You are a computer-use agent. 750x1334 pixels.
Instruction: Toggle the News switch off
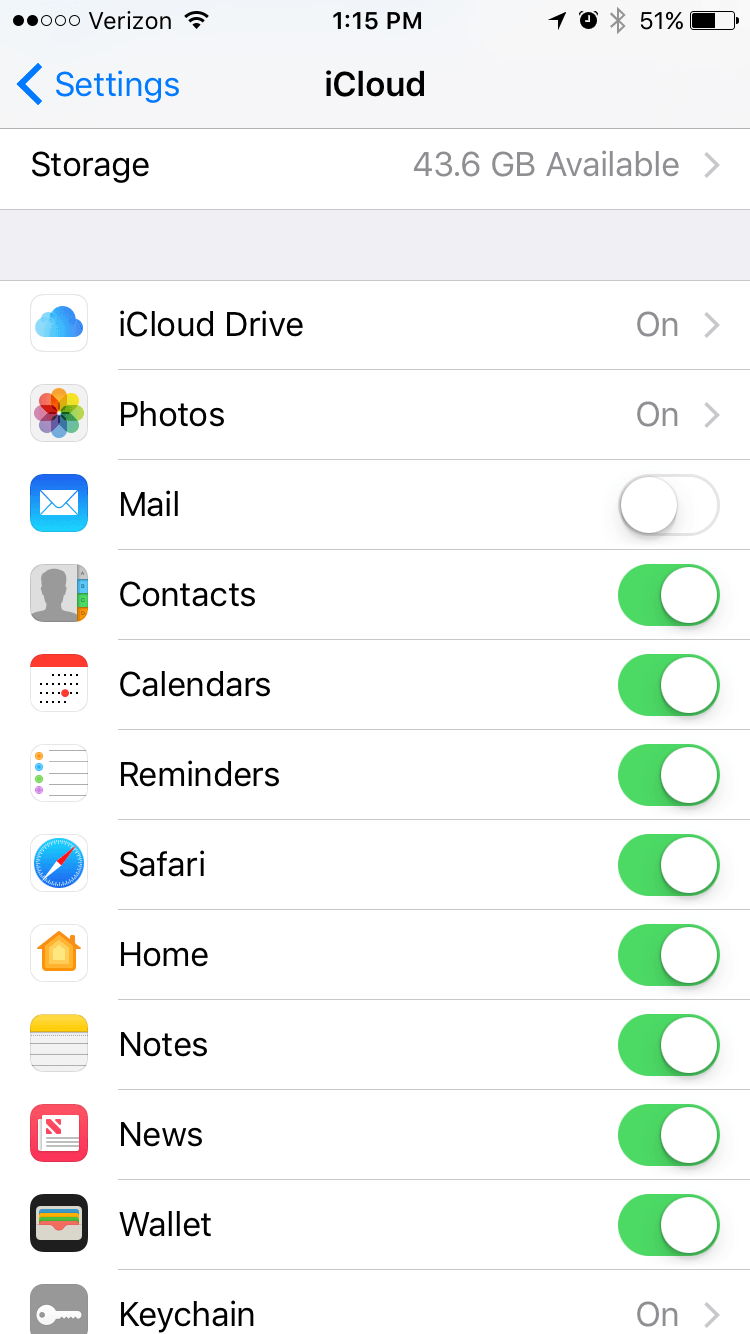(x=669, y=1135)
